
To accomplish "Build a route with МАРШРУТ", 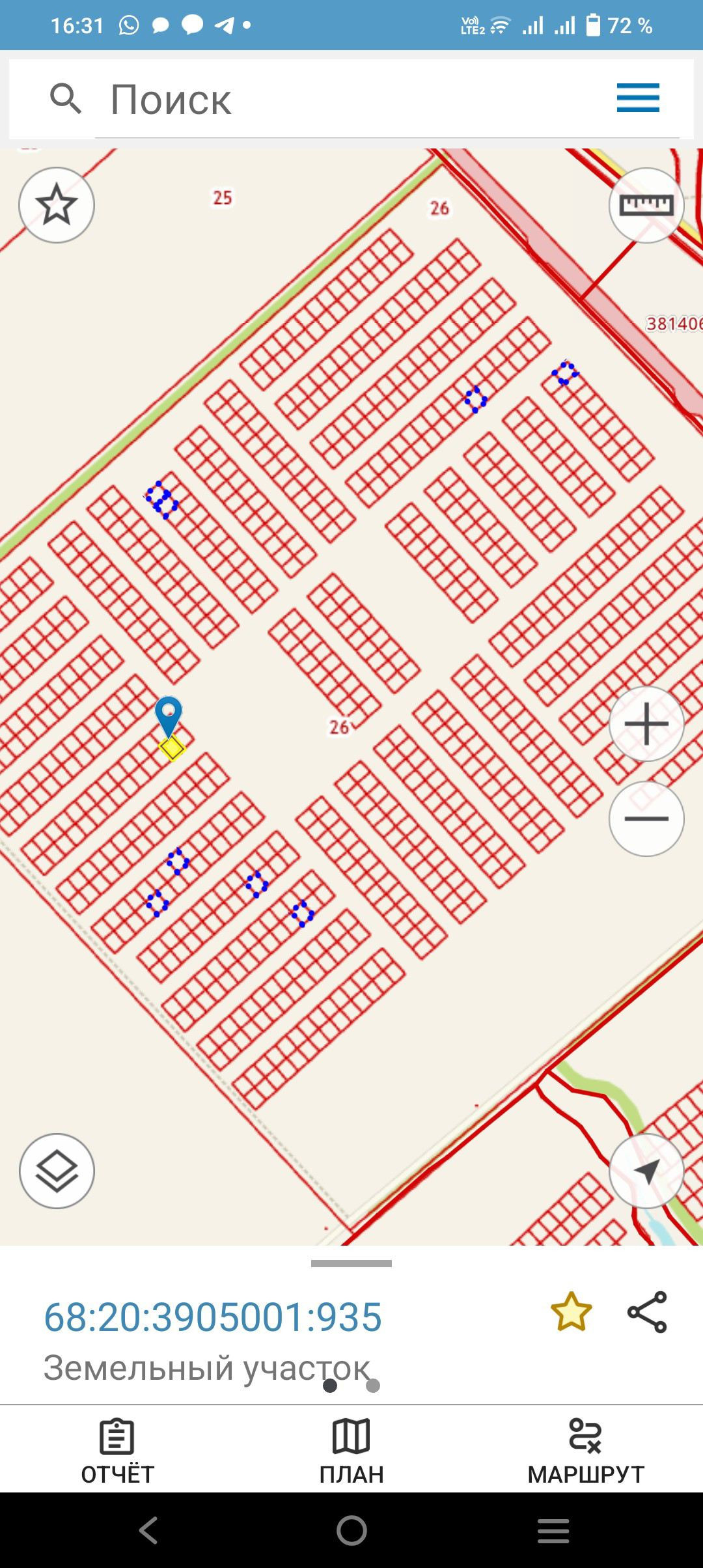I will click(x=586, y=1451).
